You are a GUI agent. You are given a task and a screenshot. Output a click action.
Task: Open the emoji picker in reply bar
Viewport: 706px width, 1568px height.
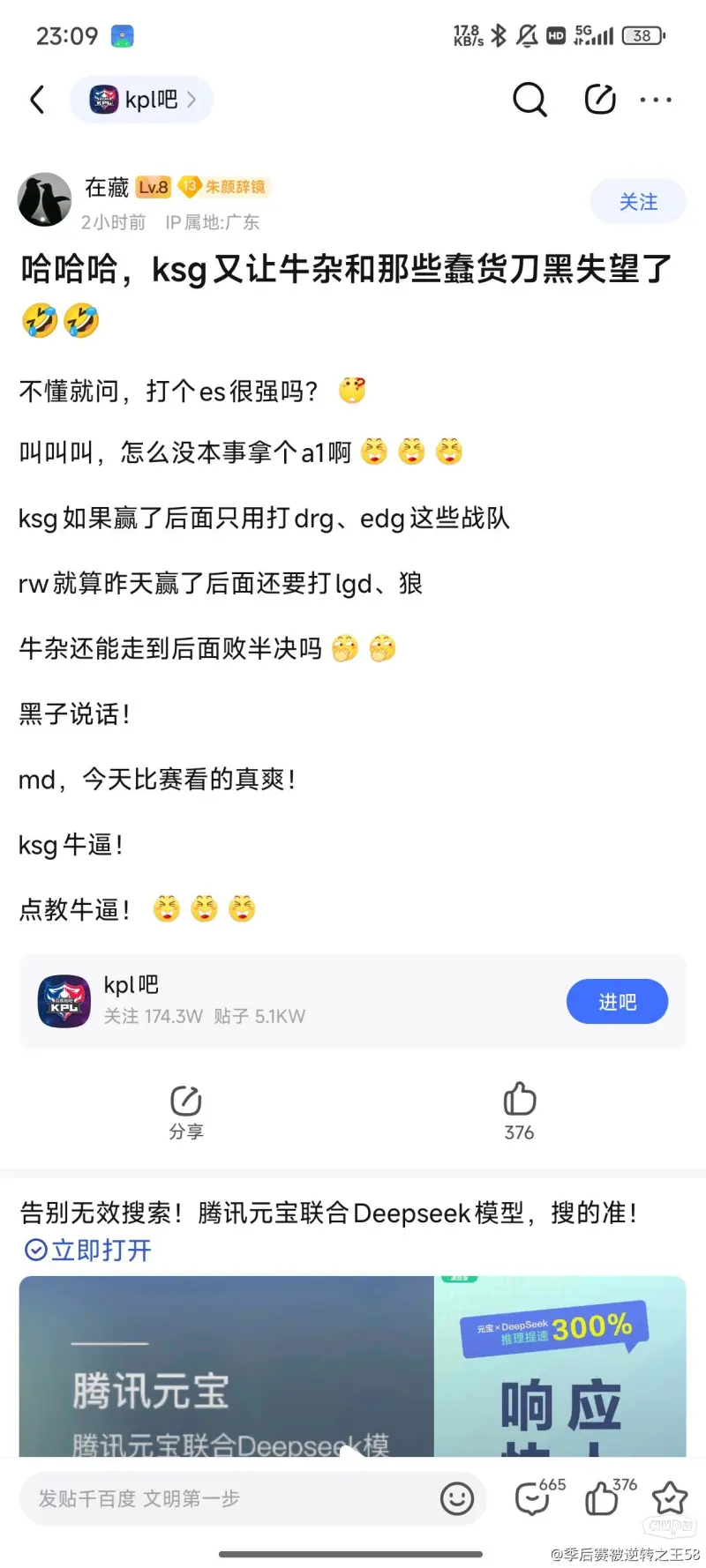457,1498
